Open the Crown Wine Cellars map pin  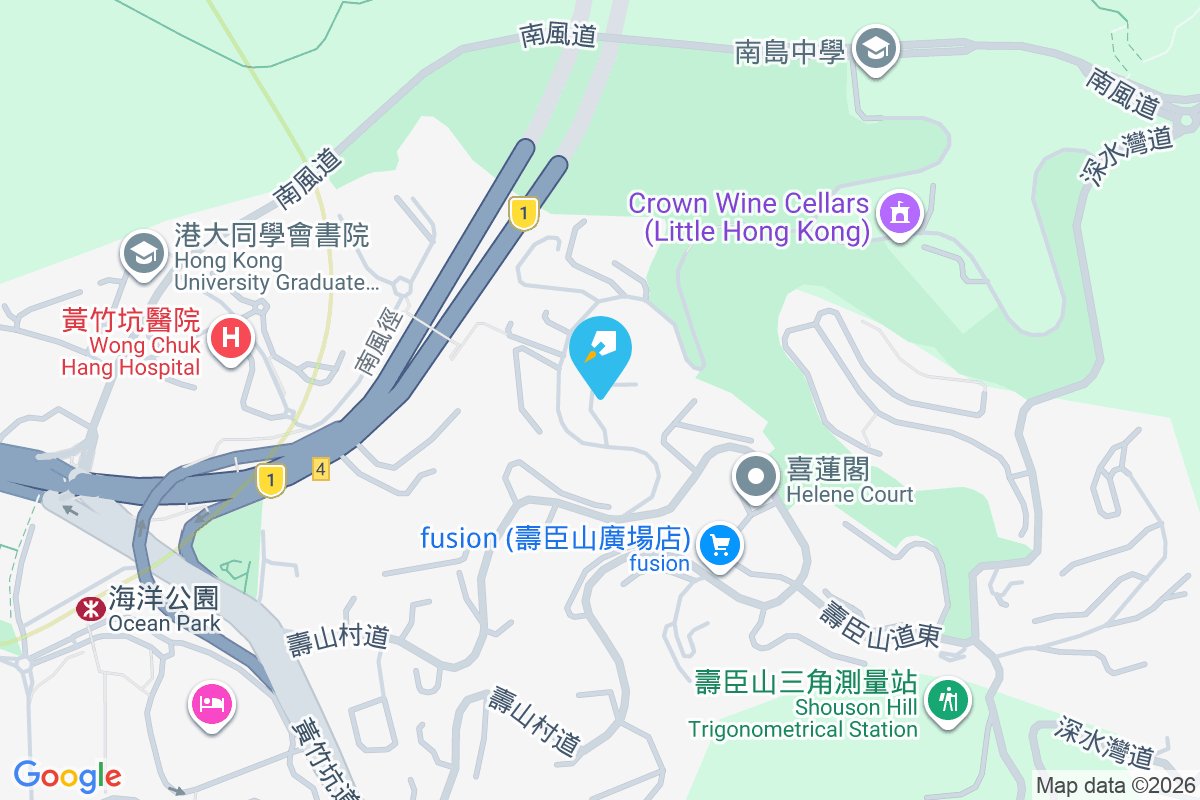[x=899, y=214]
